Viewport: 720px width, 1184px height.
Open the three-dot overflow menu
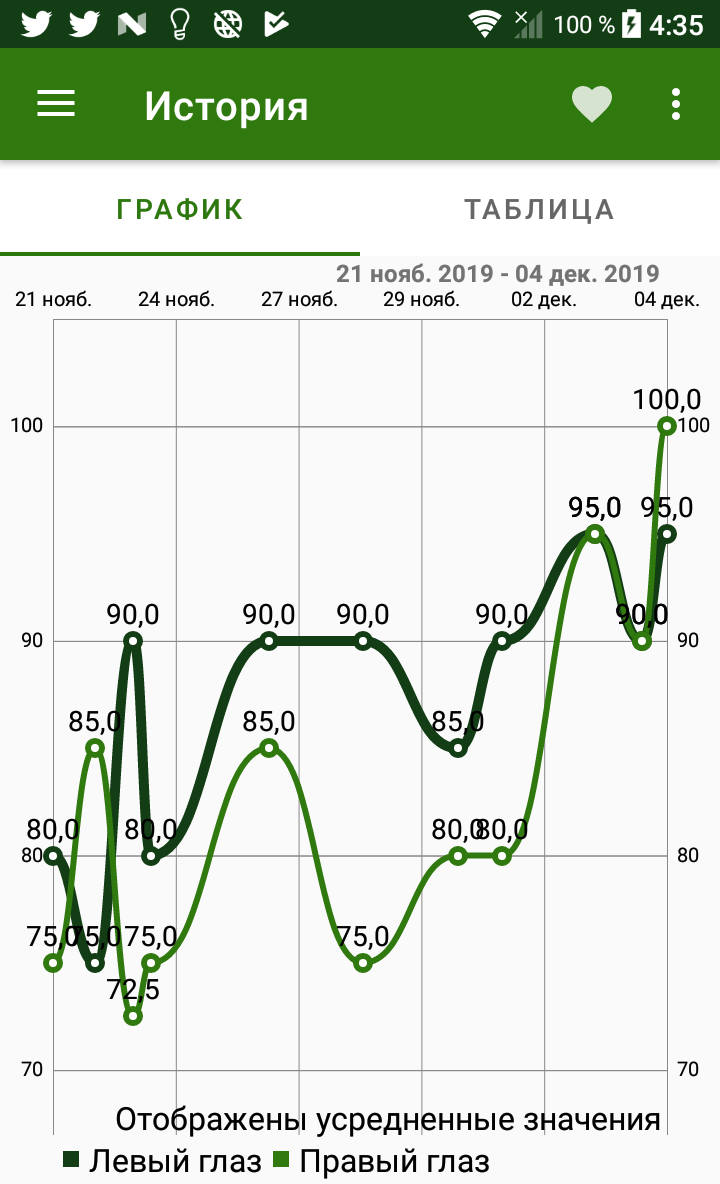(x=675, y=104)
